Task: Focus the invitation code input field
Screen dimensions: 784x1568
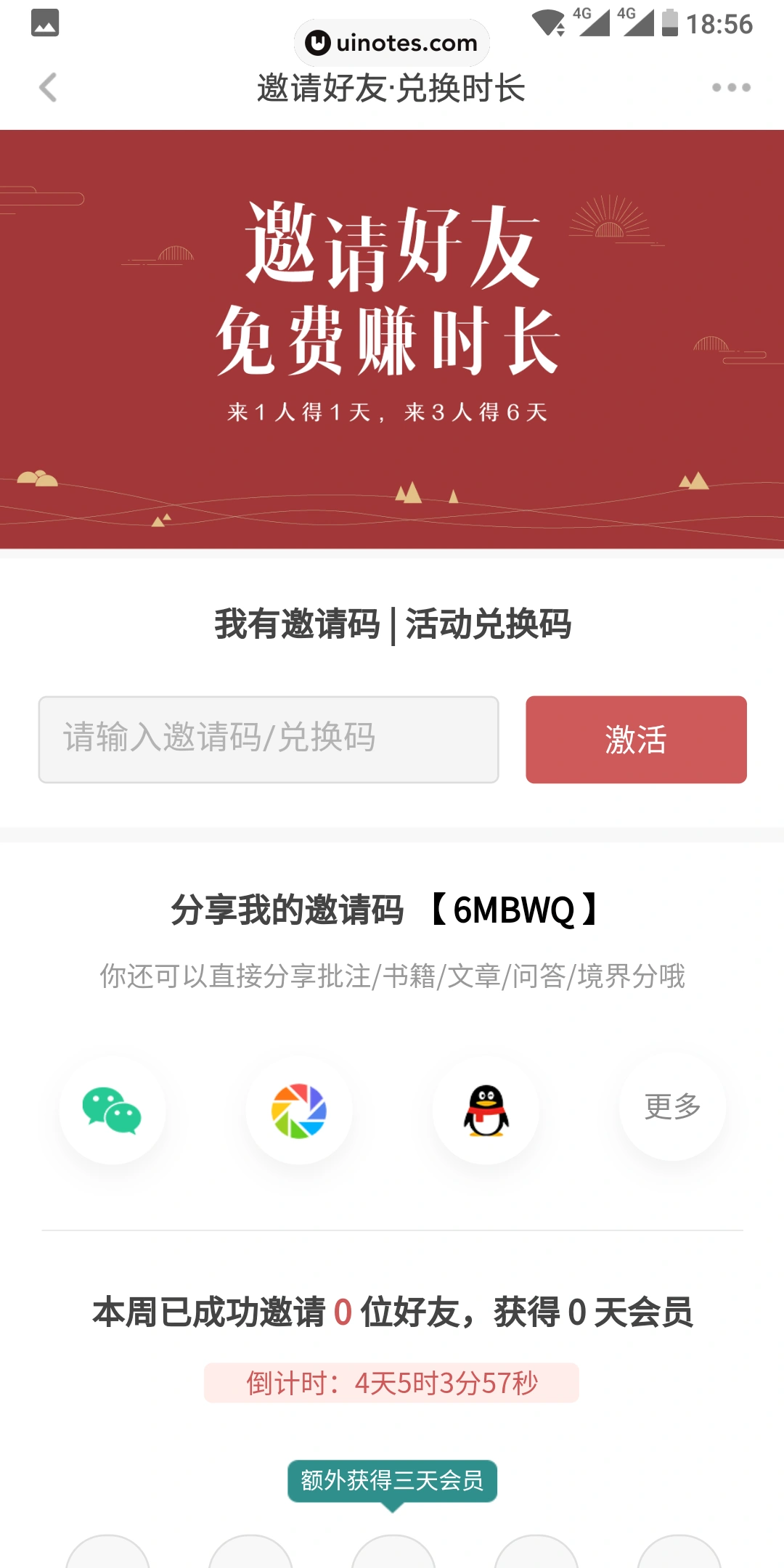Action: coord(269,740)
